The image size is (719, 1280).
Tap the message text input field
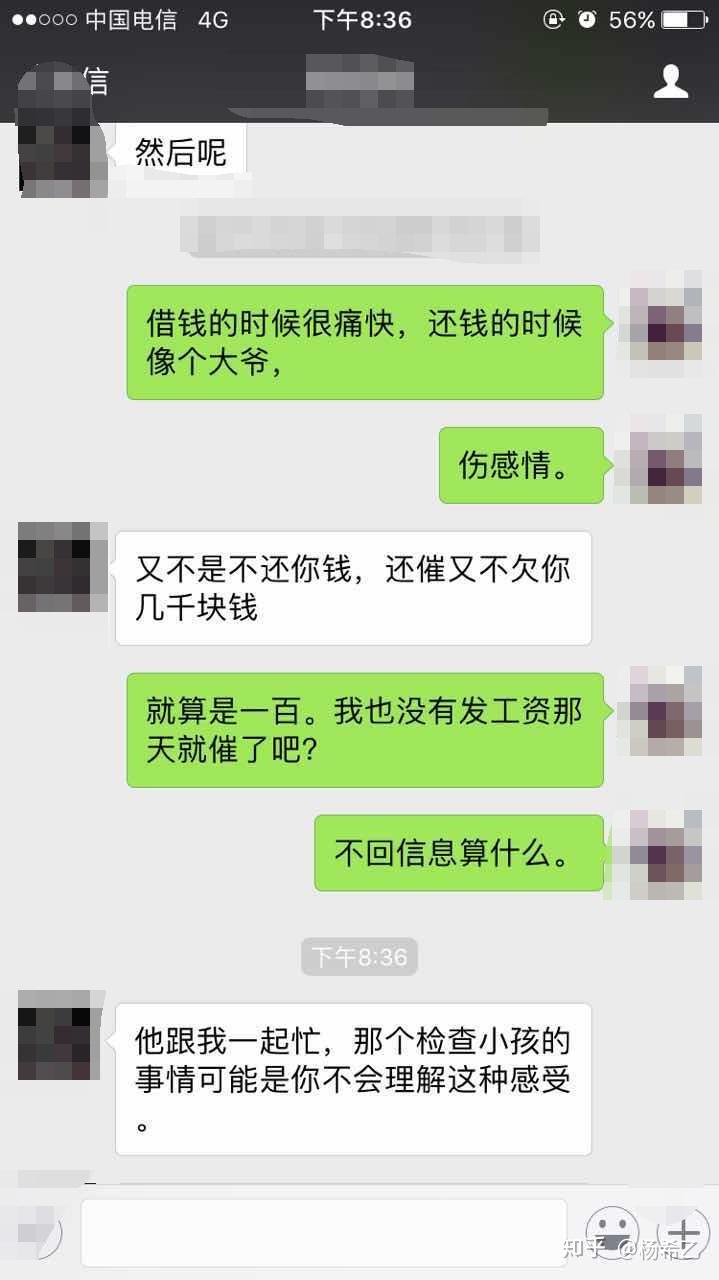324,1233
